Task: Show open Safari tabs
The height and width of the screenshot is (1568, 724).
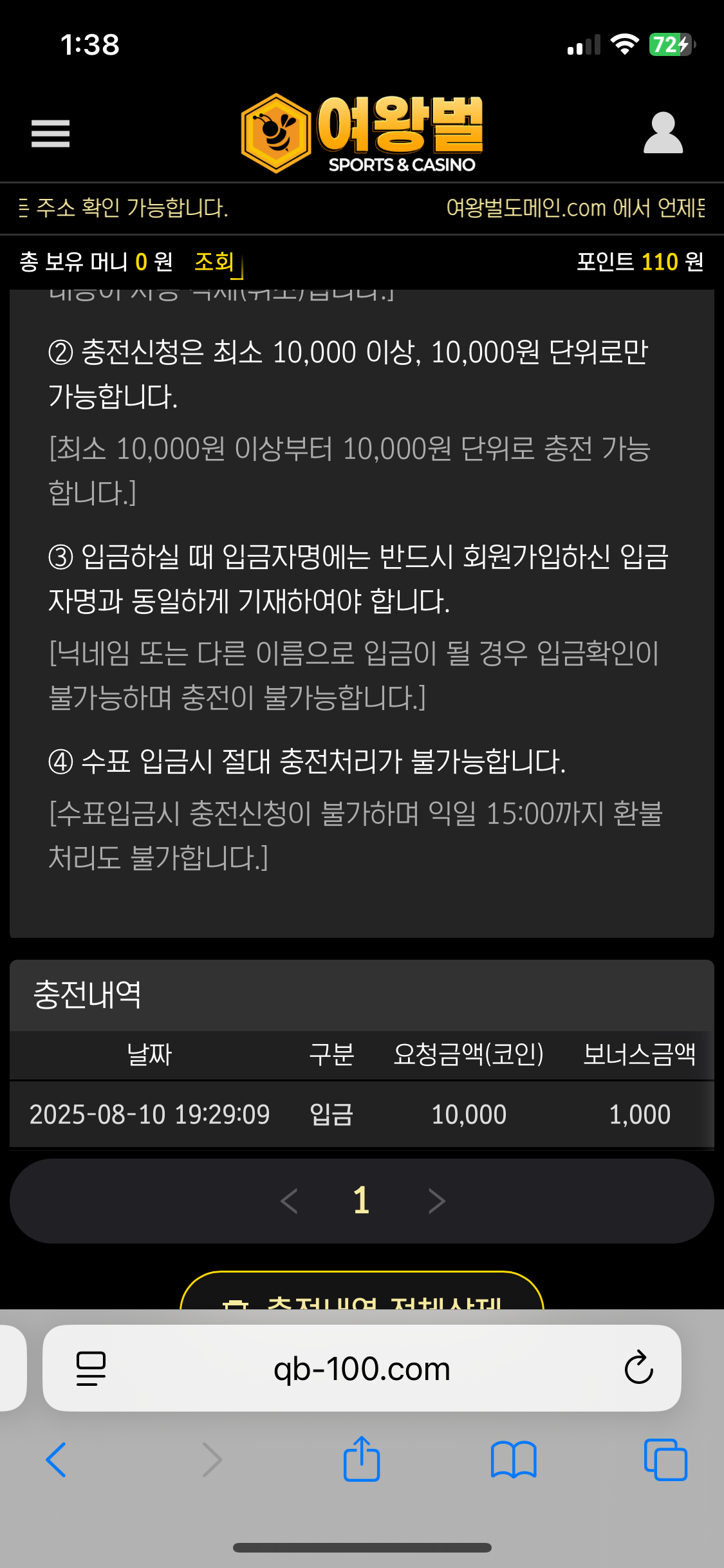Action: click(x=665, y=1460)
